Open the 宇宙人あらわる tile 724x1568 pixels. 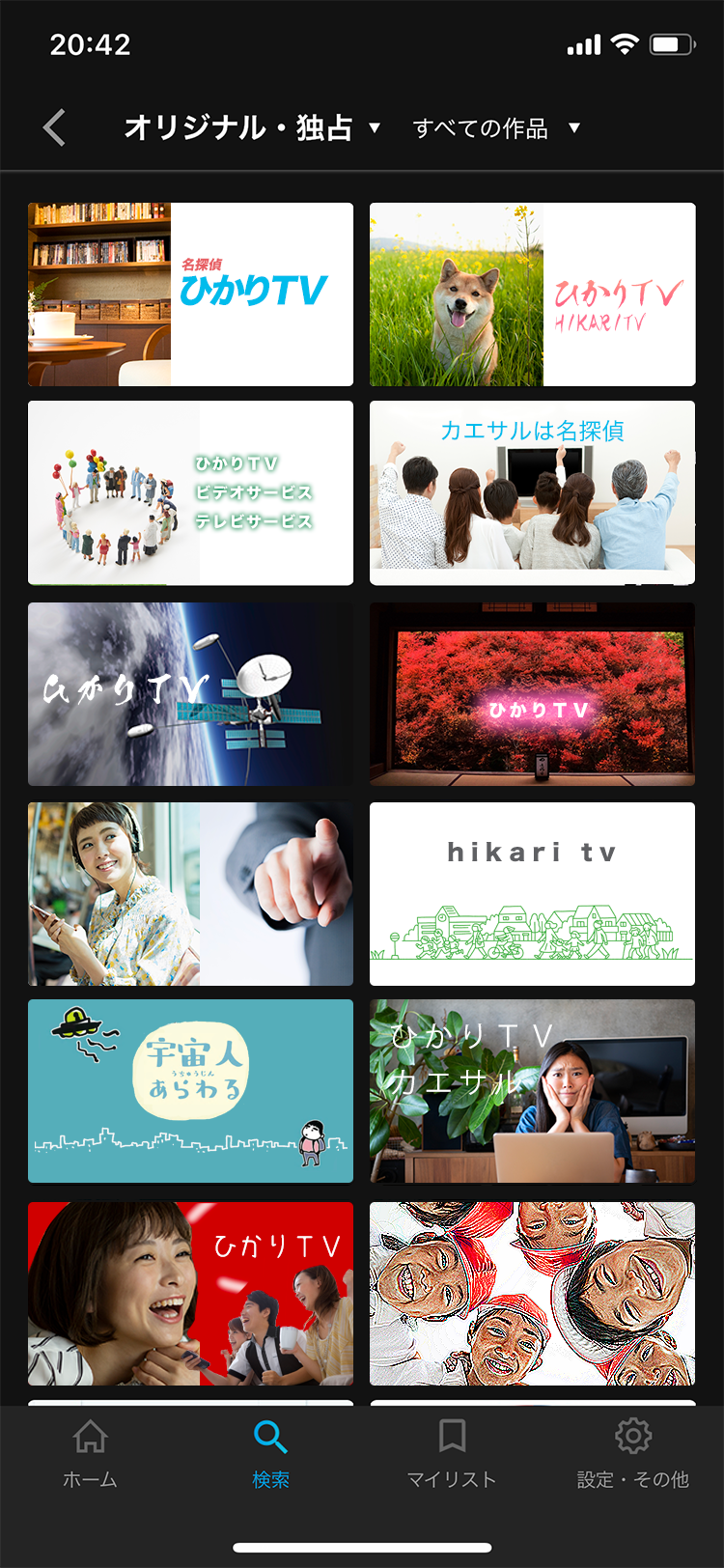[190, 1091]
